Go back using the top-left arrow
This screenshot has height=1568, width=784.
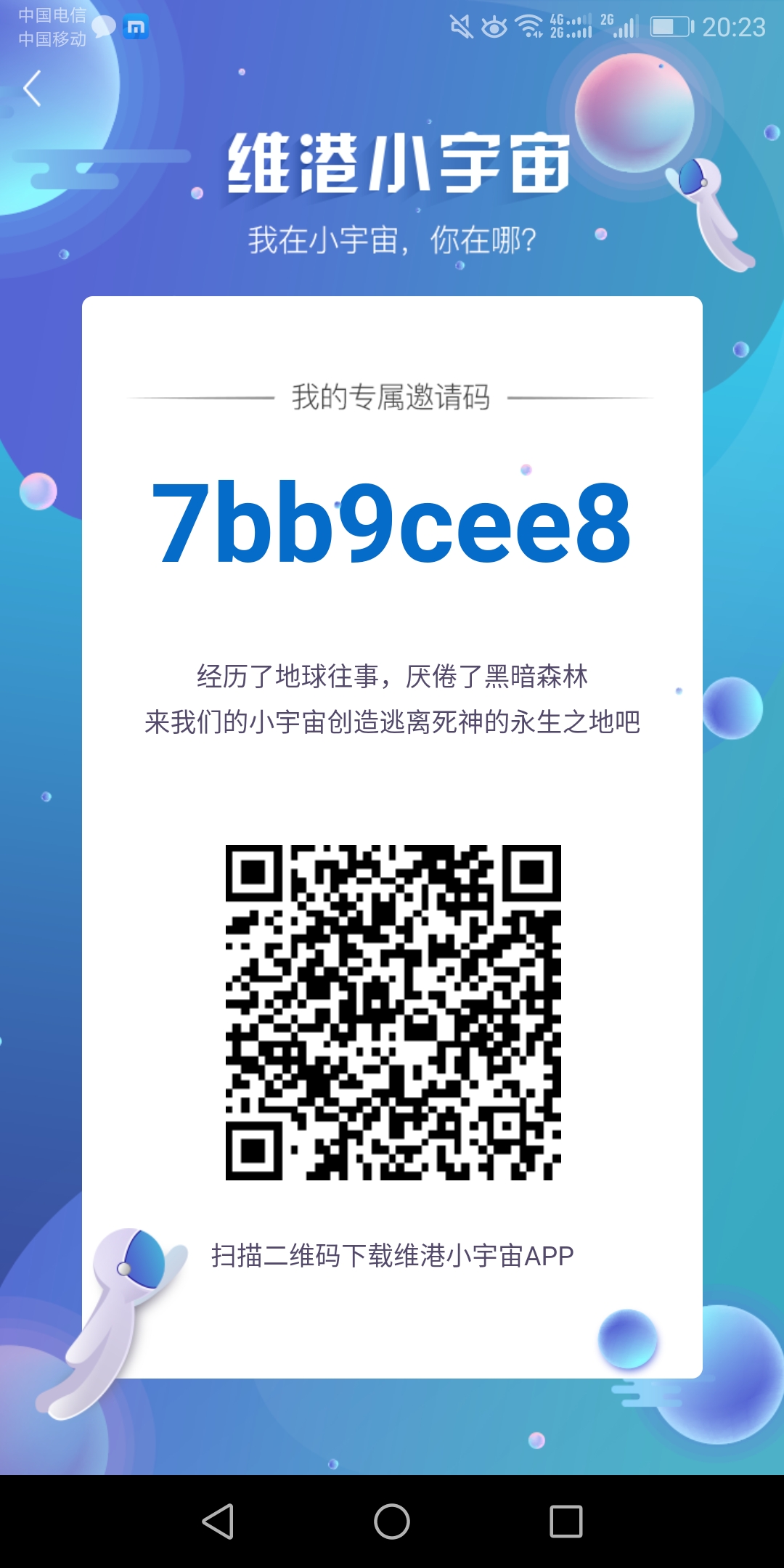pos(32,89)
